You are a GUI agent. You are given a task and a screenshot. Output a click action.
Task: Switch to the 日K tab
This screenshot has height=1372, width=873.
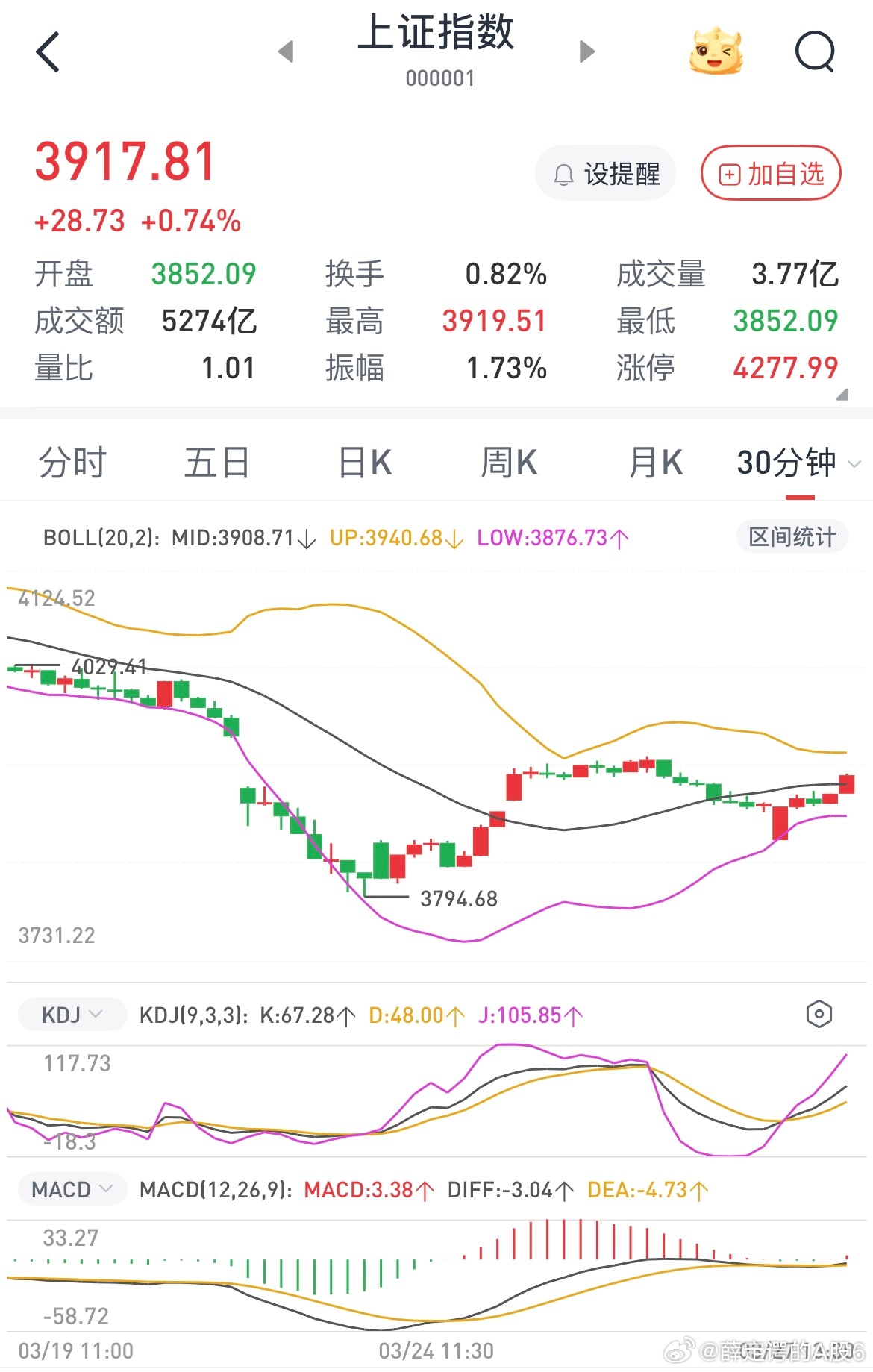[x=365, y=463]
